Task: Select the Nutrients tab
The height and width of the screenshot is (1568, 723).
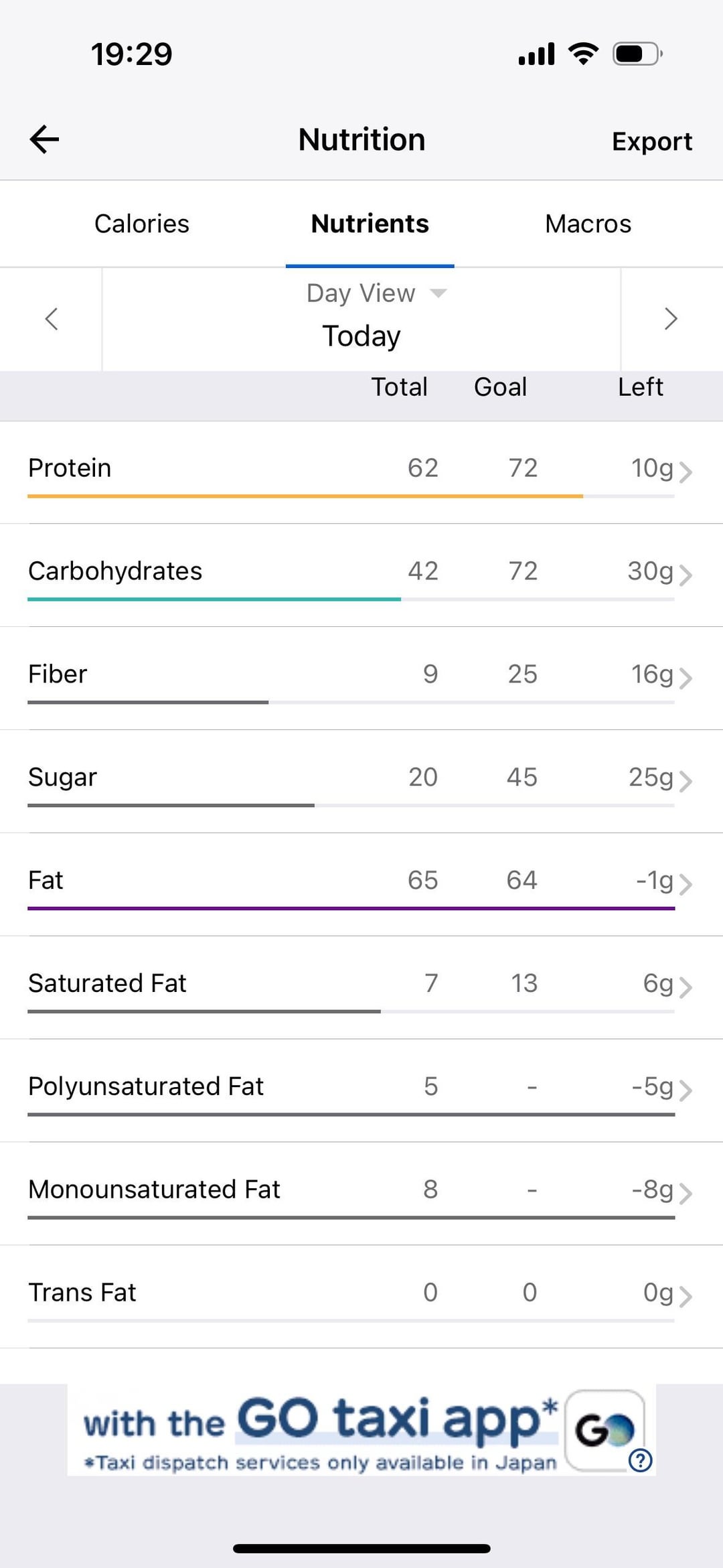Action: [370, 224]
